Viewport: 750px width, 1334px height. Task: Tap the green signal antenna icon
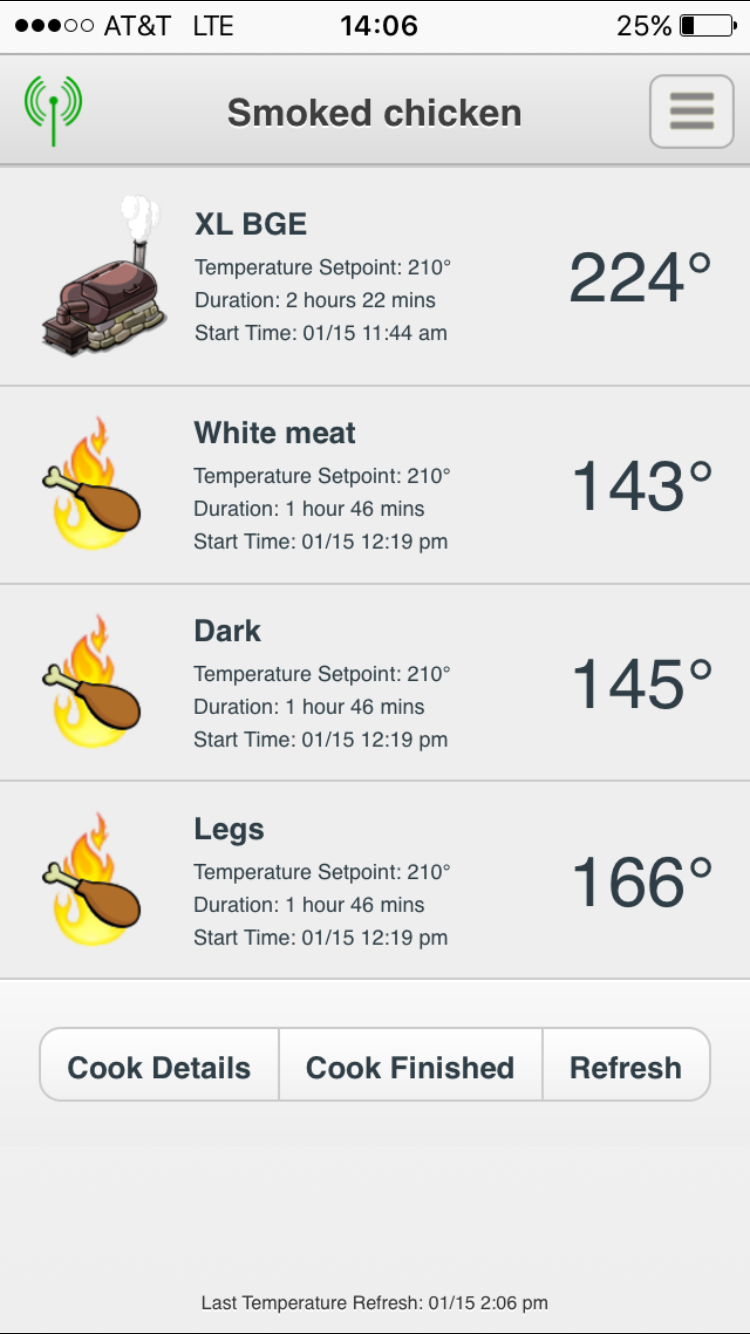(53, 110)
